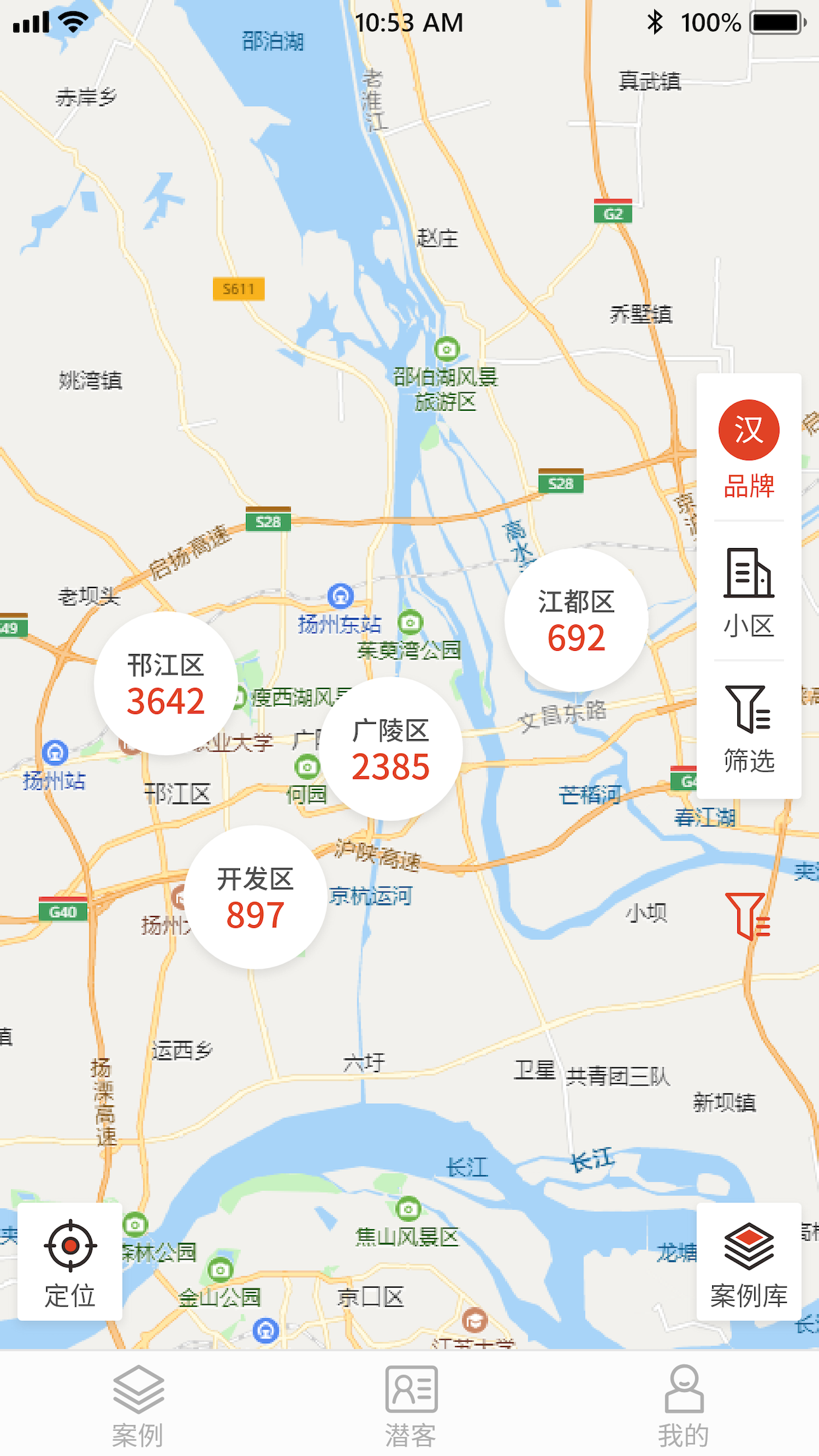This screenshot has width=819, height=1456.
Task: Select the 江都区 692 cluster bubble
Action: pos(576,620)
